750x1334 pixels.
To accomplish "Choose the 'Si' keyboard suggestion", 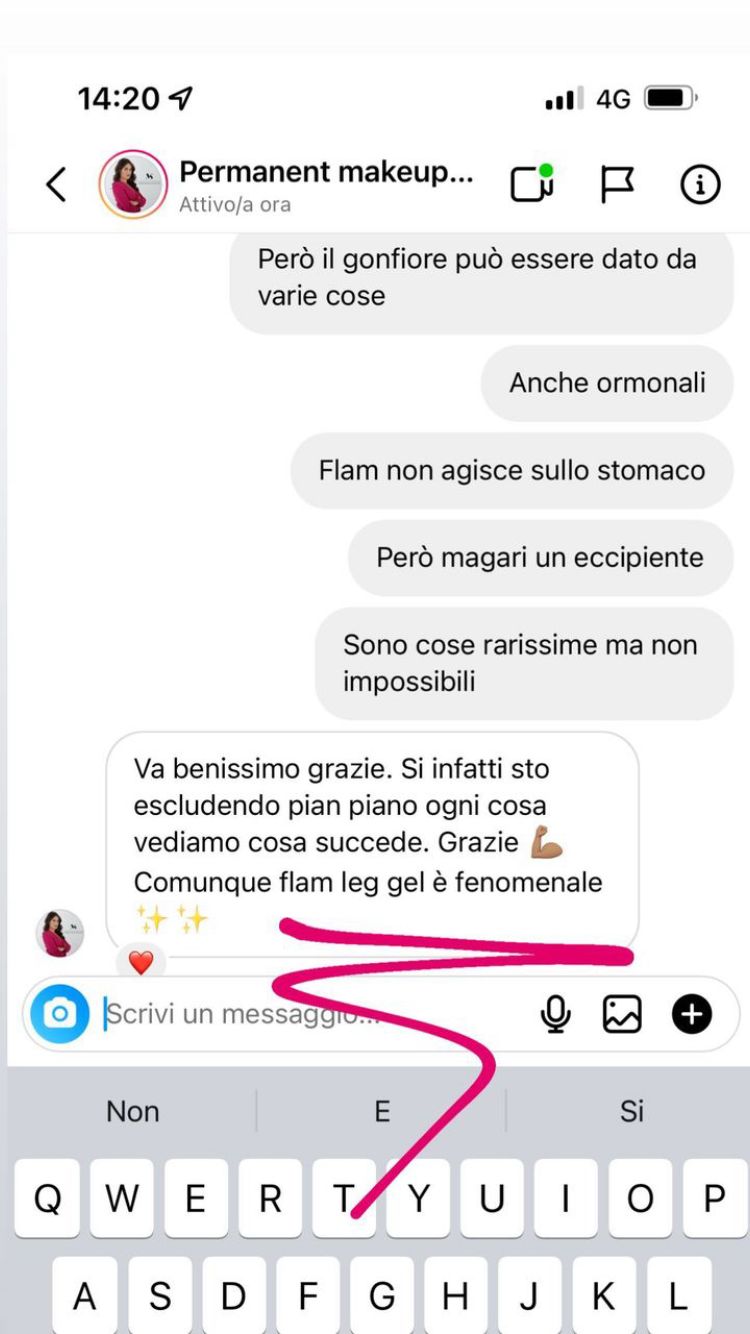I will tap(631, 1111).
